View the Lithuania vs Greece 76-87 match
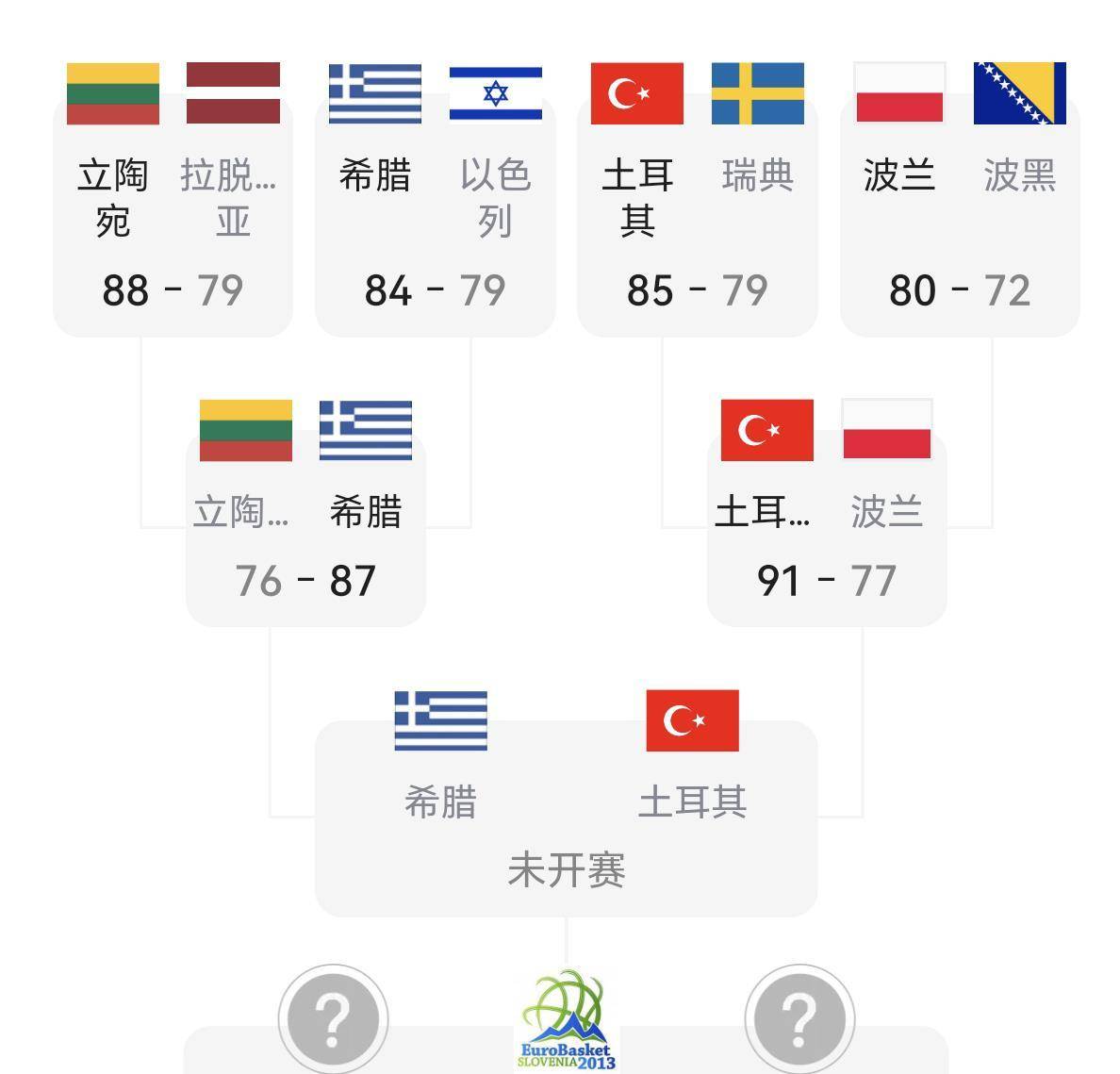This screenshot has height=1074, width=1120. tap(305, 533)
